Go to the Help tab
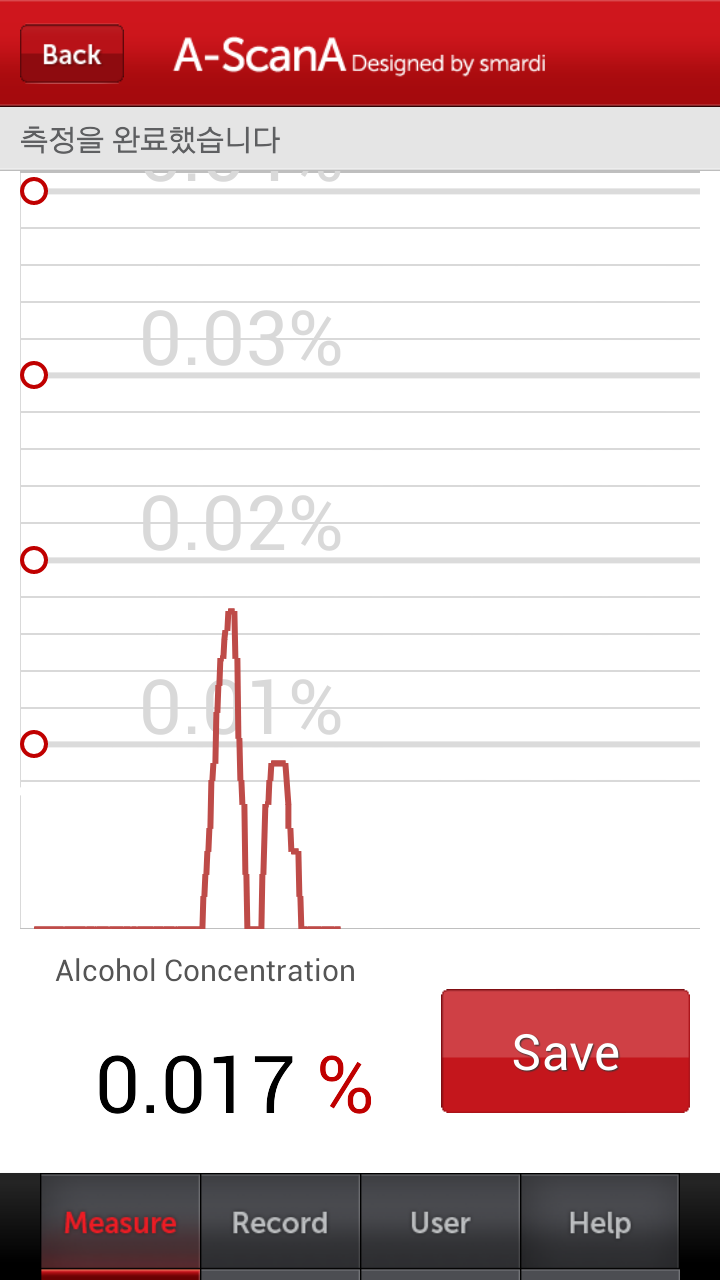Viewport: 720px width, 1280px height. (600, 1223)
